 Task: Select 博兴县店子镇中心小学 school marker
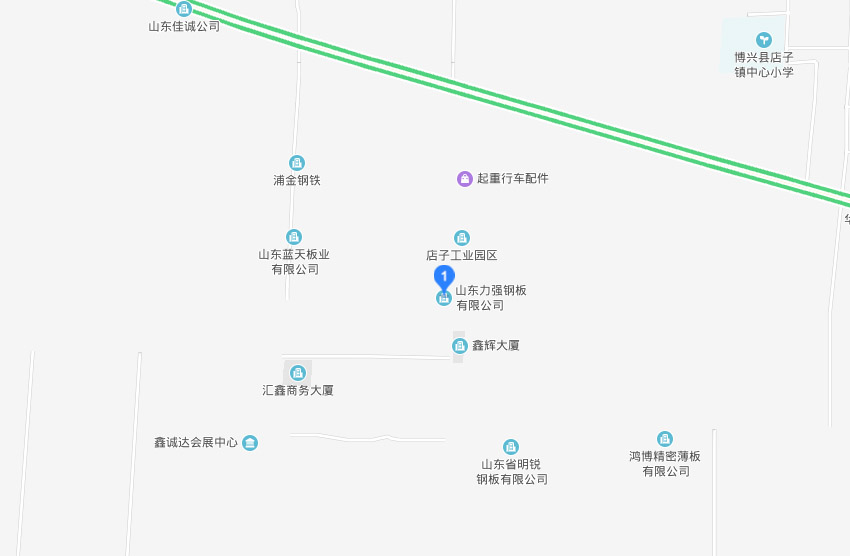[764, 40]
